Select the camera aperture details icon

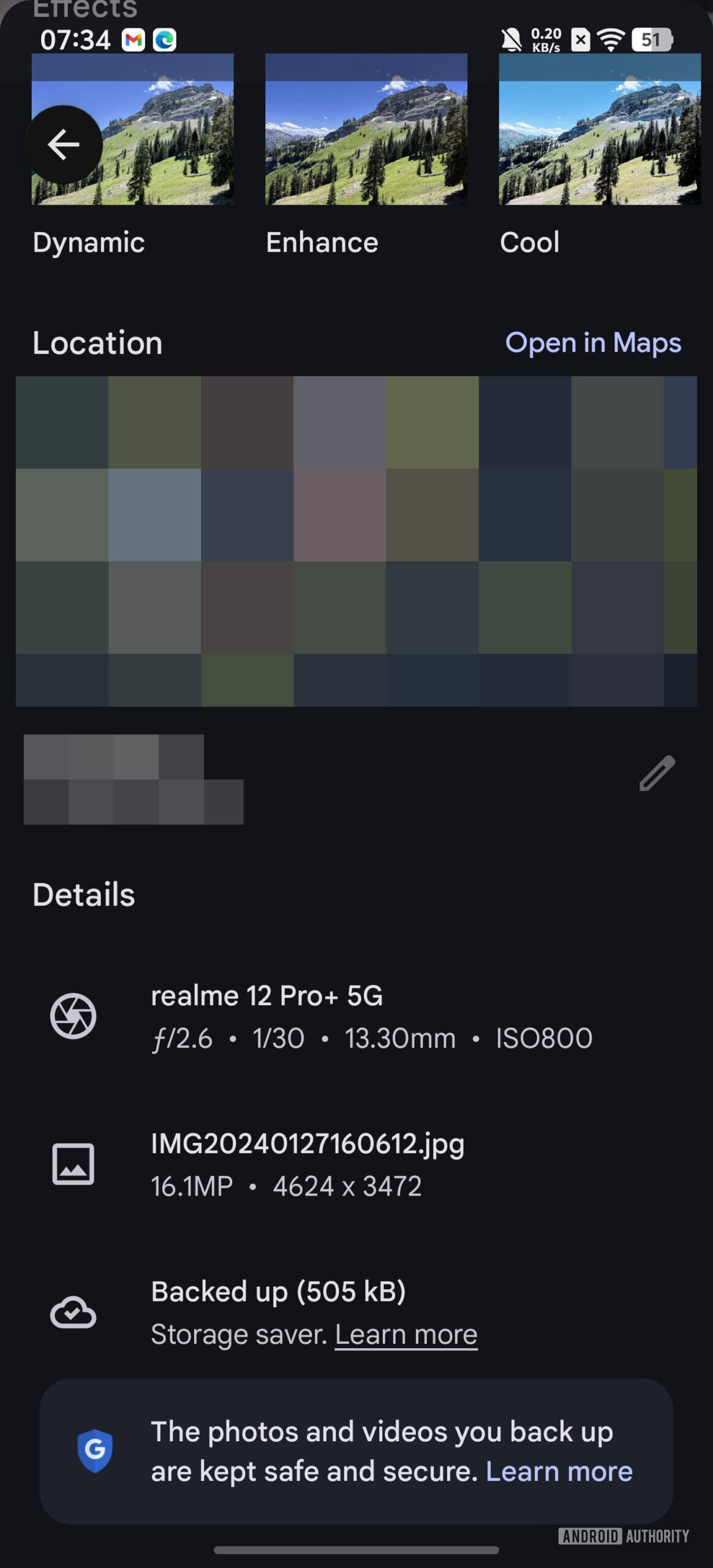pos(72,1014)
